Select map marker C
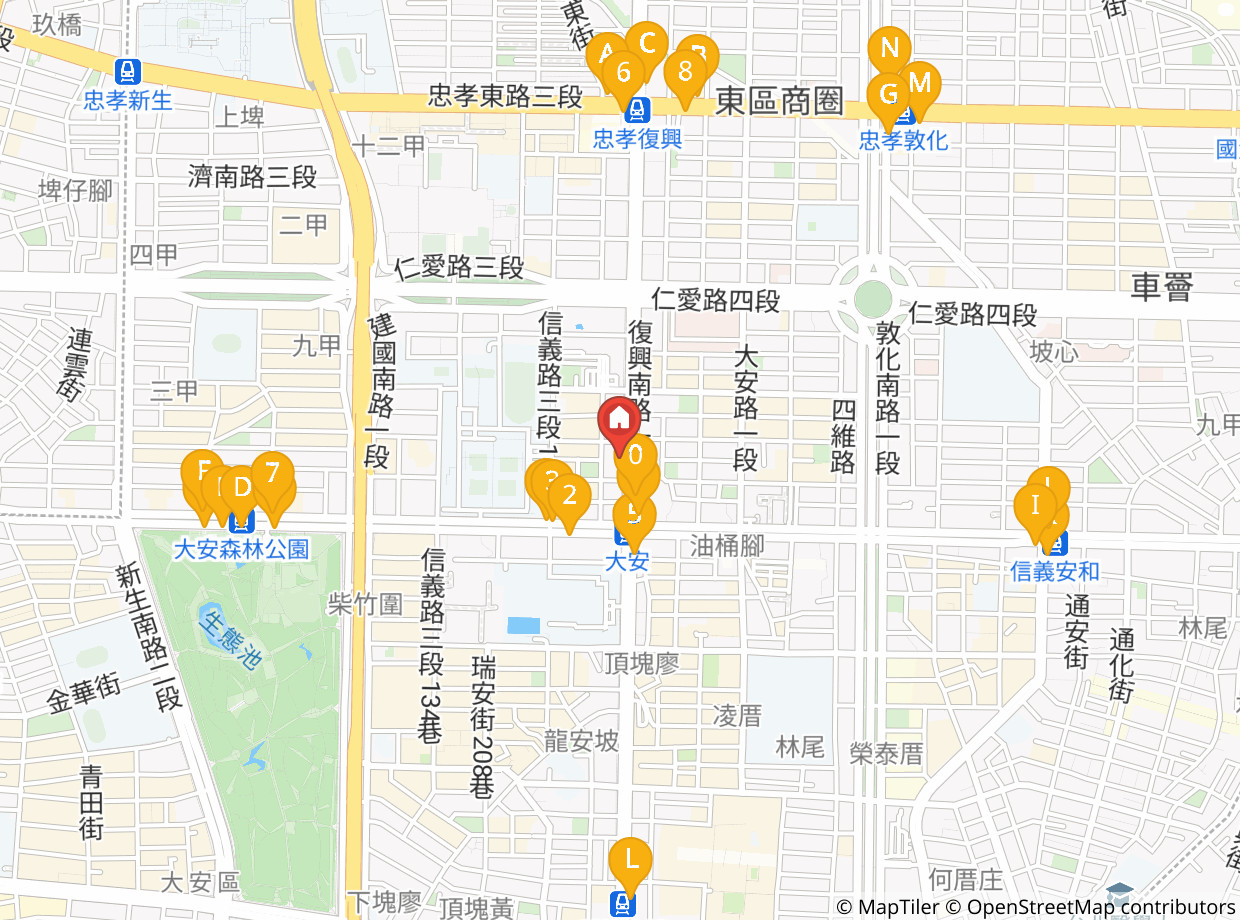 point(647,43)
